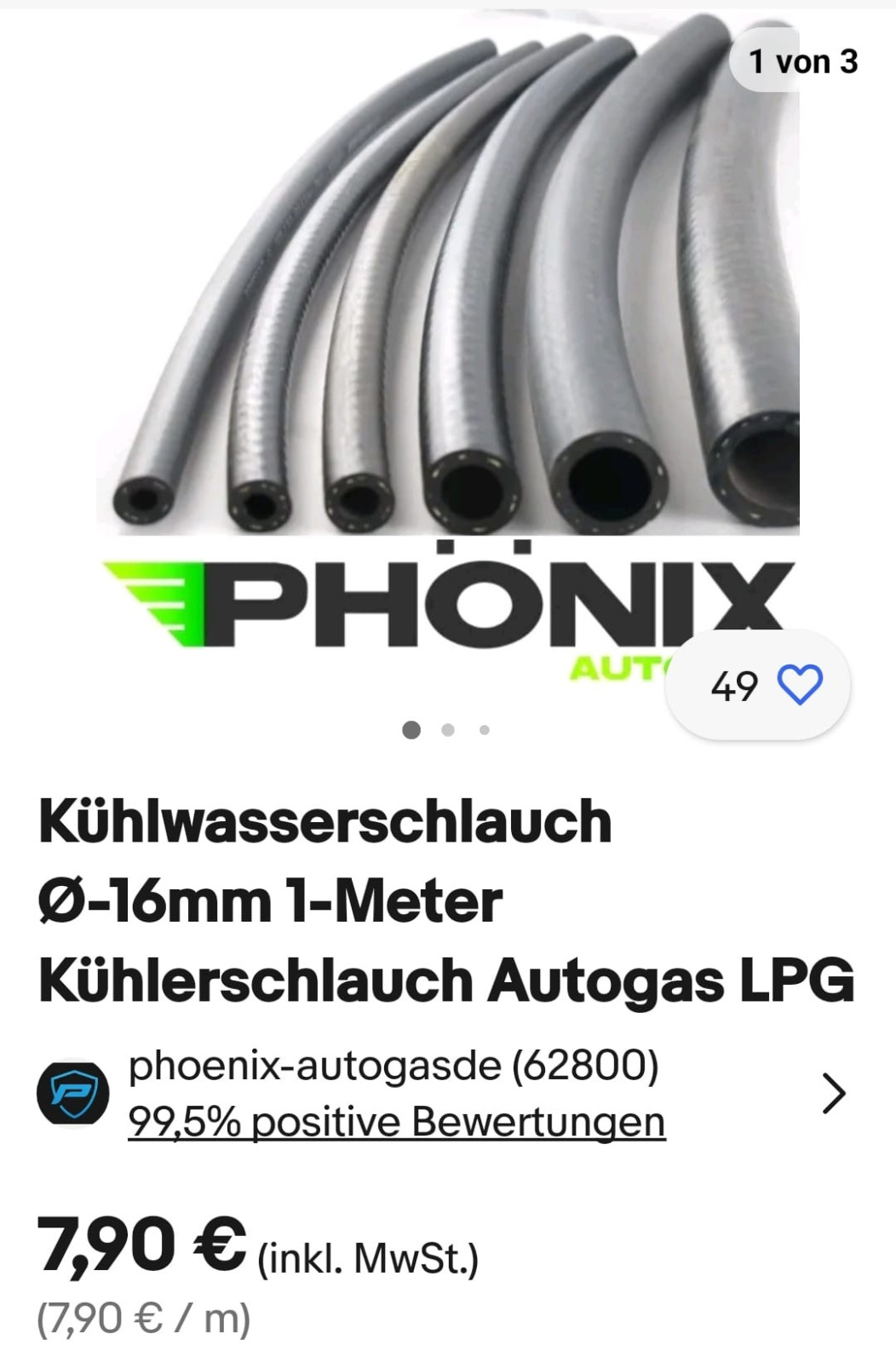Click the '1 von 3' image counter badge
This screenshot has height=1363, width=896.
click(804, 62)
